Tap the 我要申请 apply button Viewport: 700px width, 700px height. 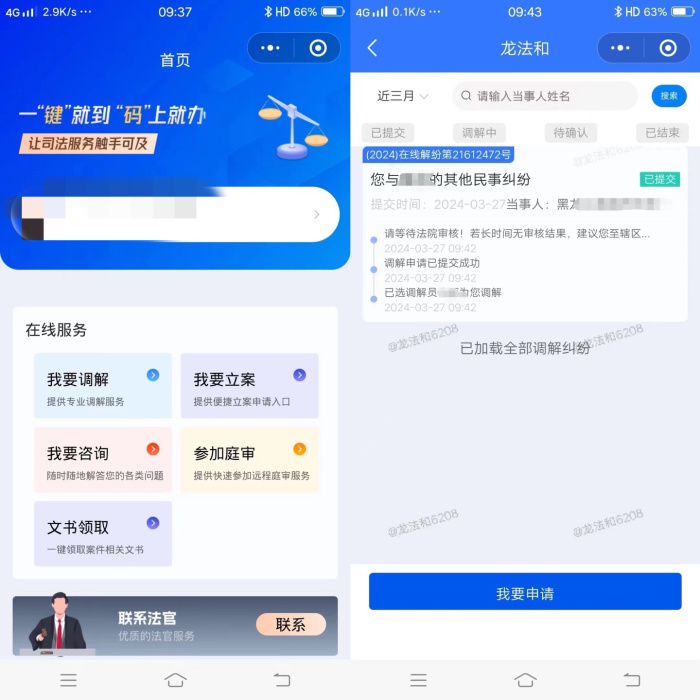[x=525, y=592]
